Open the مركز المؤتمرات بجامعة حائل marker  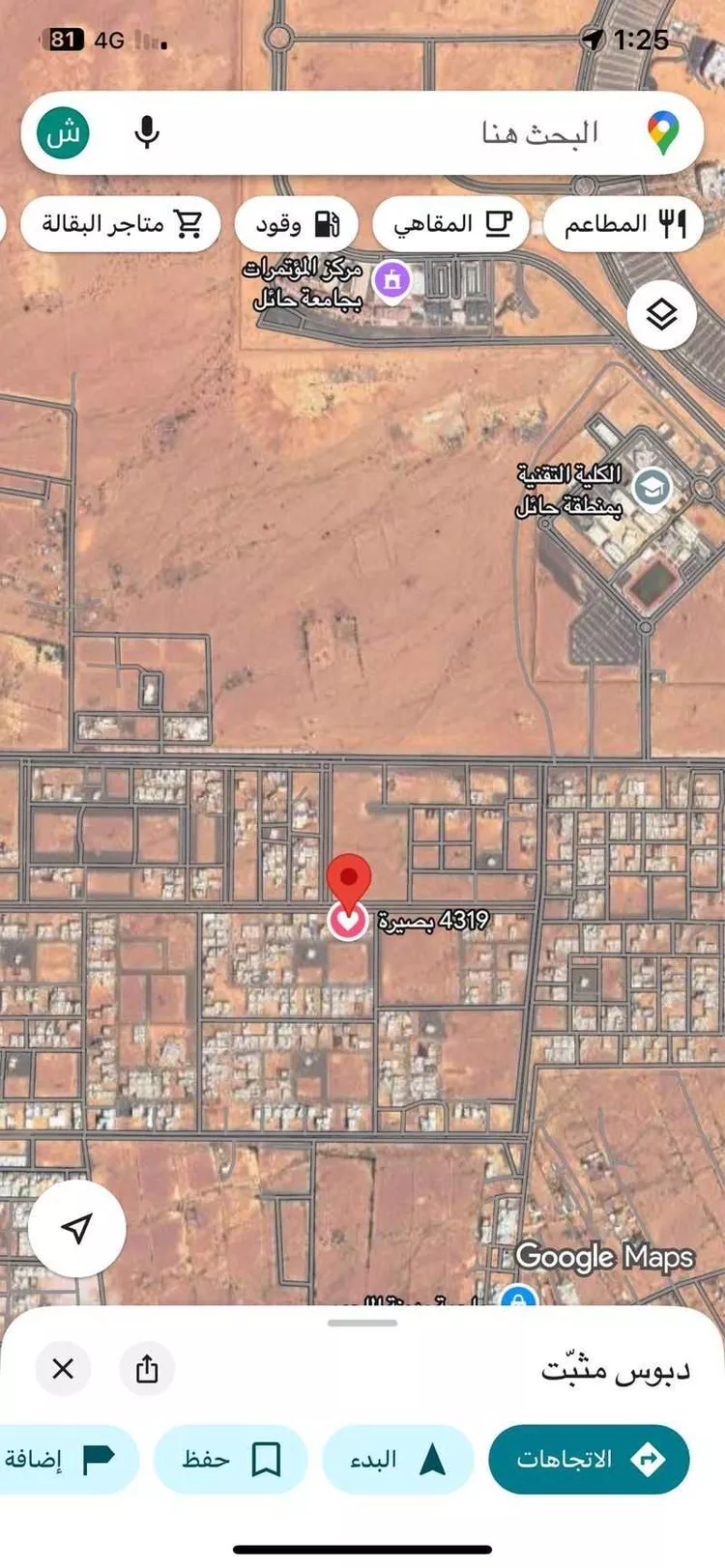tap(391, 281)
